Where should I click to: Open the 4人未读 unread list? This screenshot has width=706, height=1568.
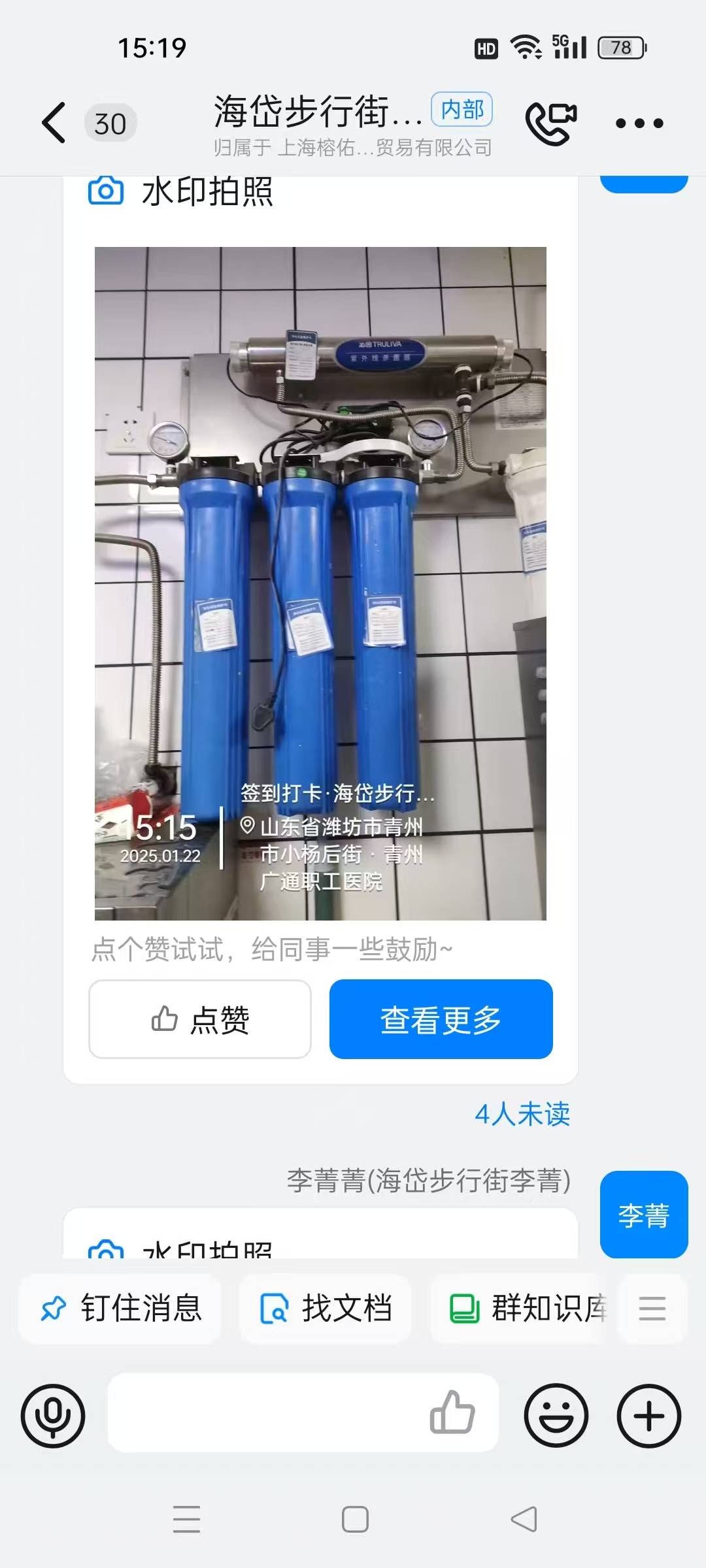[522, 1114]
